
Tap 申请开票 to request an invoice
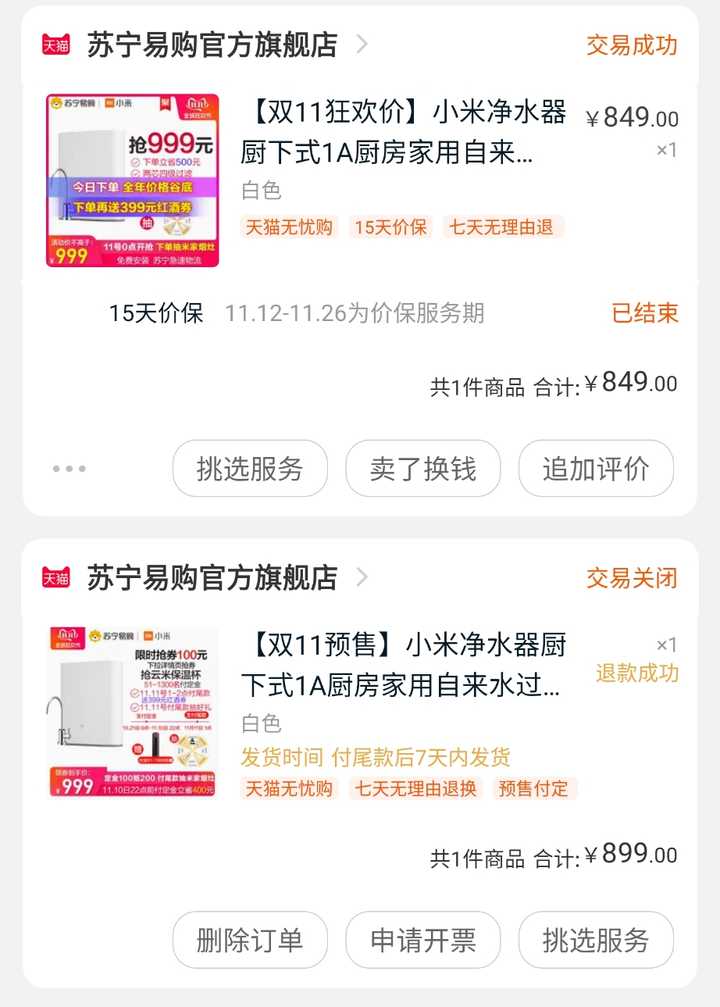(423, 940)
